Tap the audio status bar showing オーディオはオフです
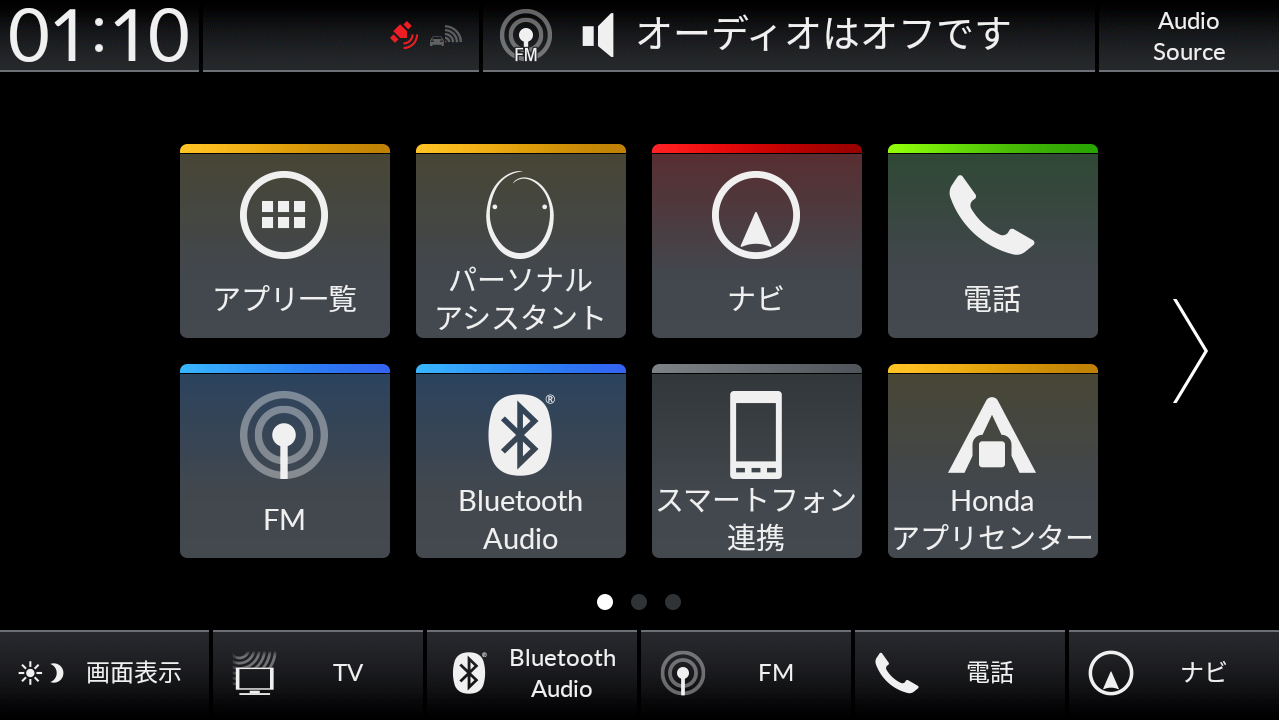This screenshot has width=1279, height=720. coord(788,36)
